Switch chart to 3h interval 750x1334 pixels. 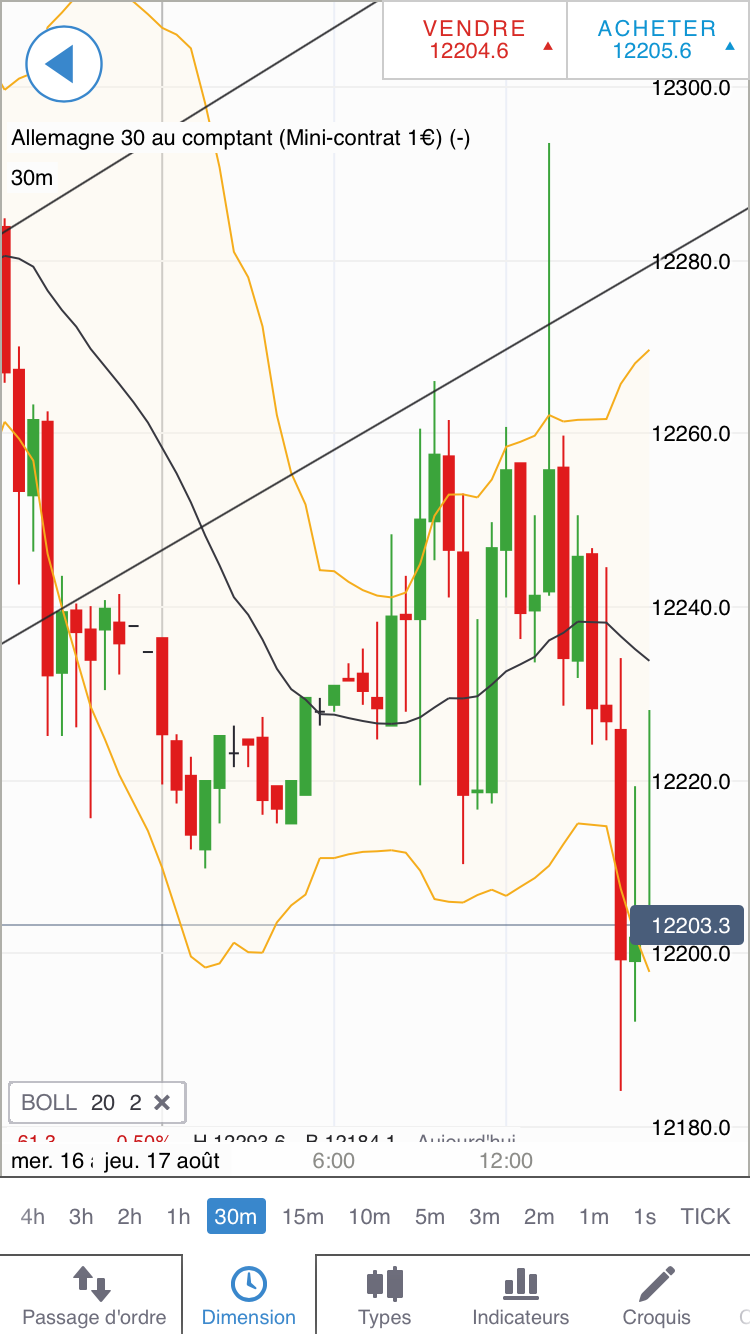(x=81, y=1216)
